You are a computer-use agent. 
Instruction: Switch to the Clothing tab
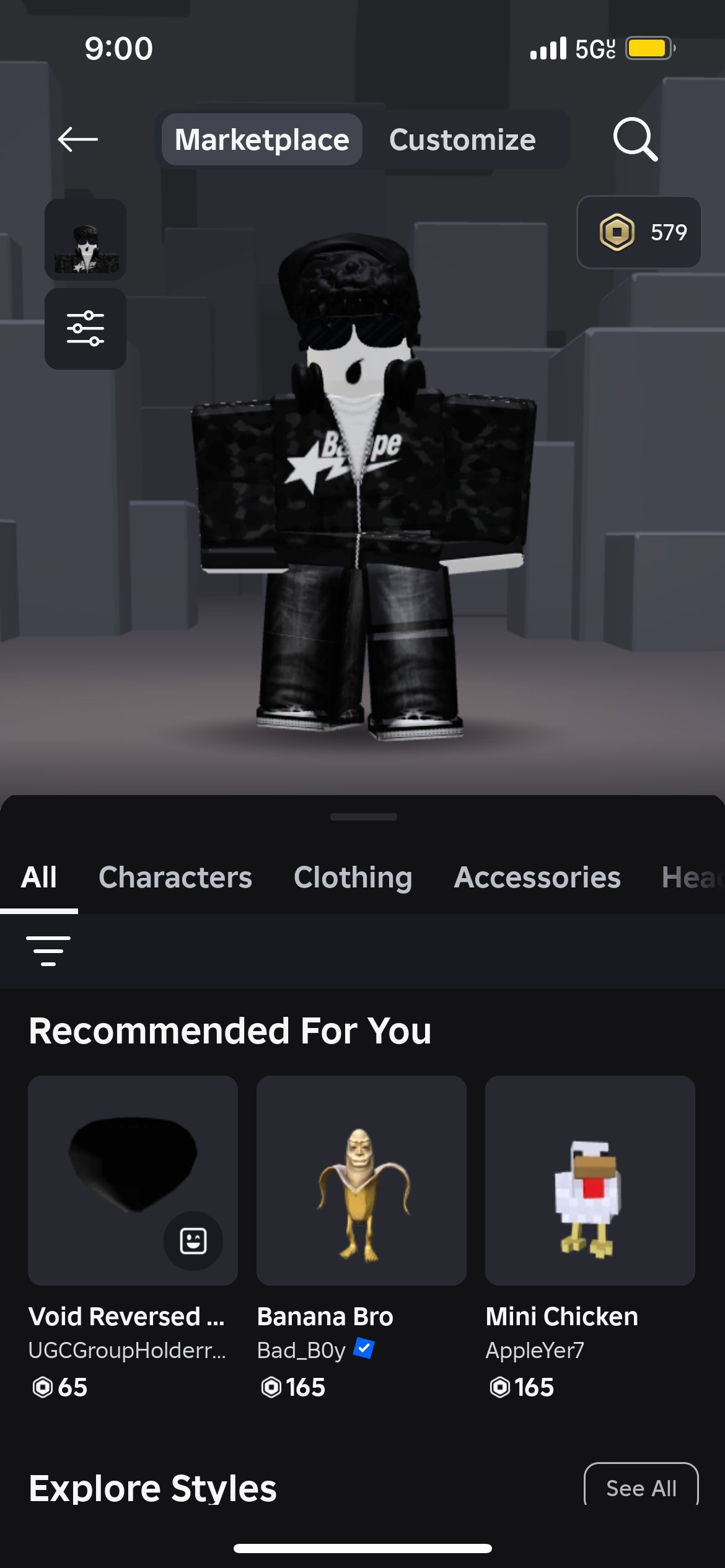(353, 877)
